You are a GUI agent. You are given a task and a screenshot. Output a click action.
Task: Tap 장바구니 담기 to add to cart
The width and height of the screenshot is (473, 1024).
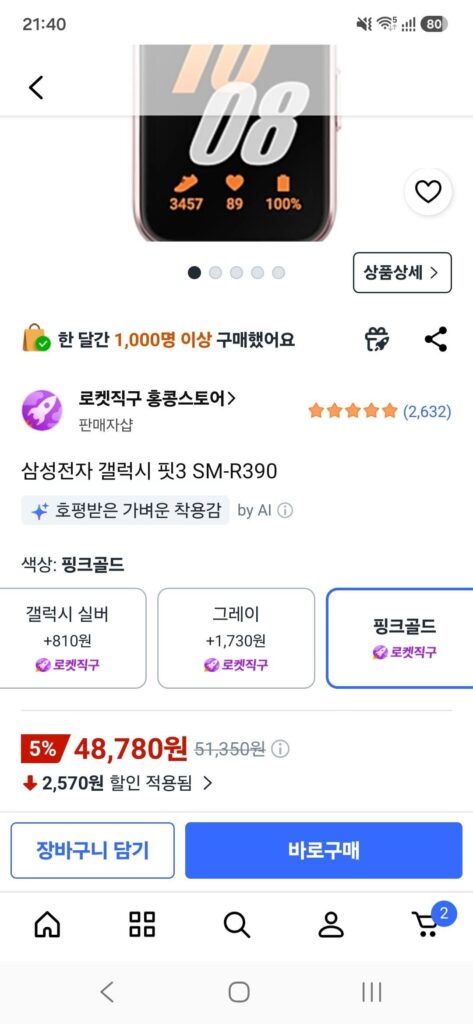pyautogui.click(x=92, y=850)
